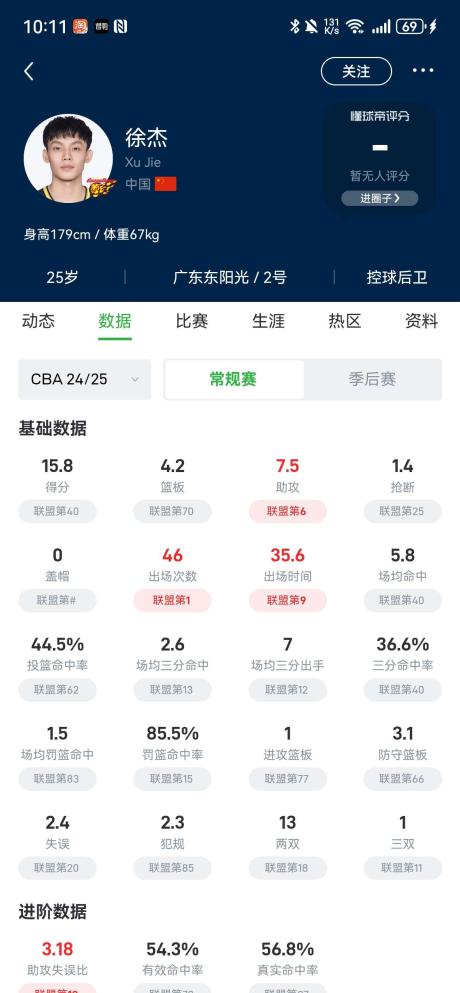This screenshot has height=993, width=460.
Task: Select the 常规赛 segment
Action: [x=234, y=379]
